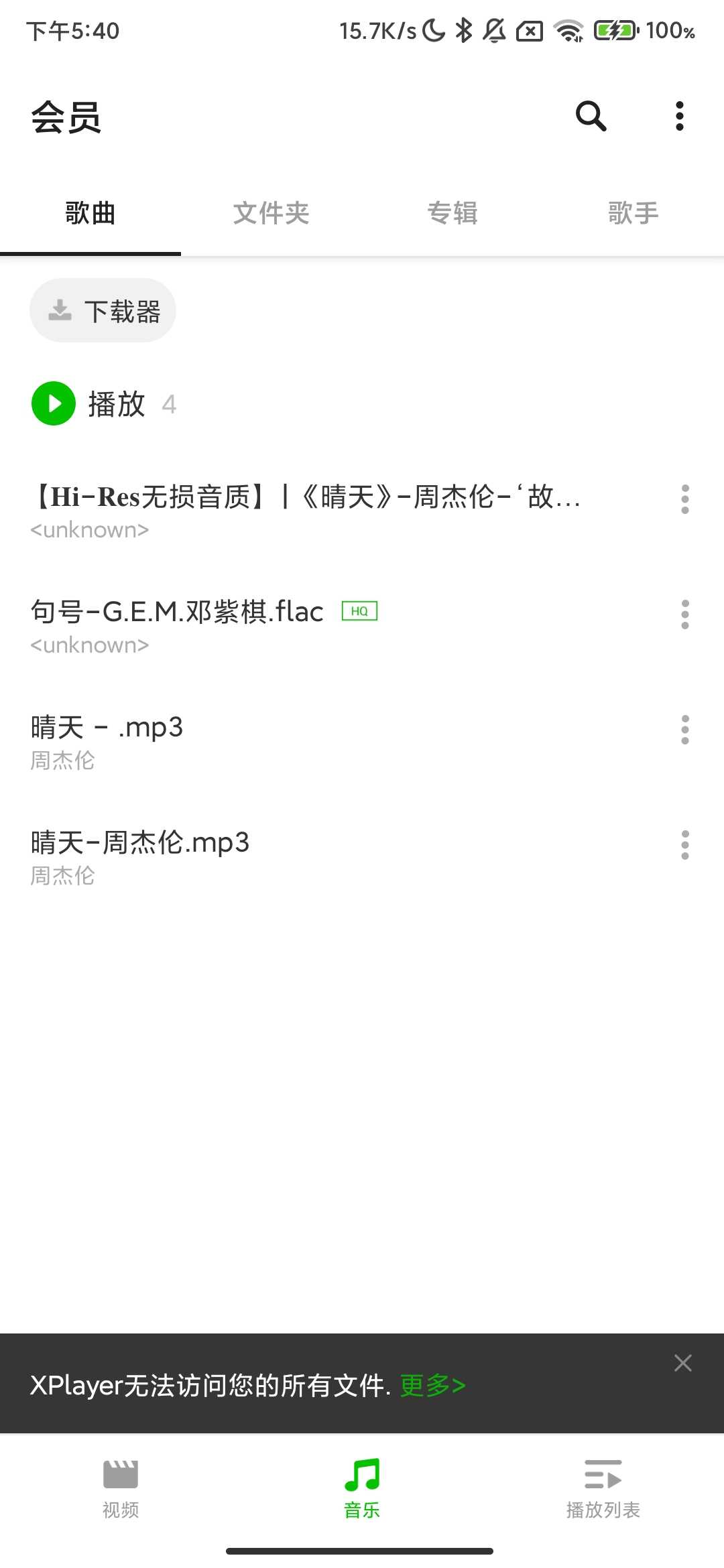Open the 歌手 tab
The height and width of the screenshot is (1568, 724).
[x=633, y=212]
